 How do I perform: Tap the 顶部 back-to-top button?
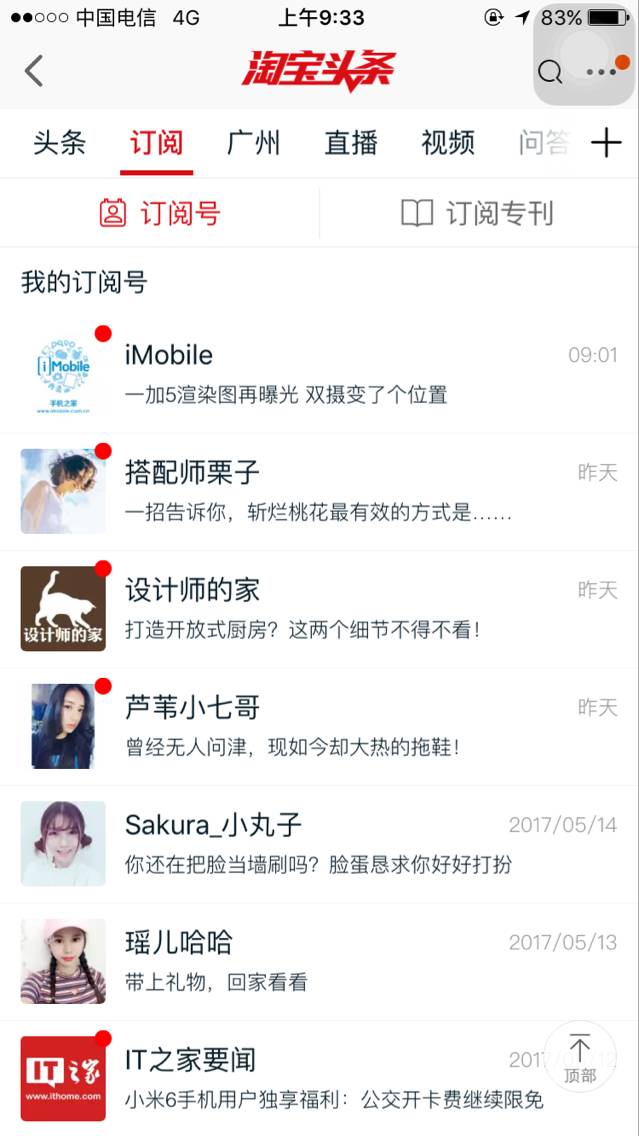580,1059
